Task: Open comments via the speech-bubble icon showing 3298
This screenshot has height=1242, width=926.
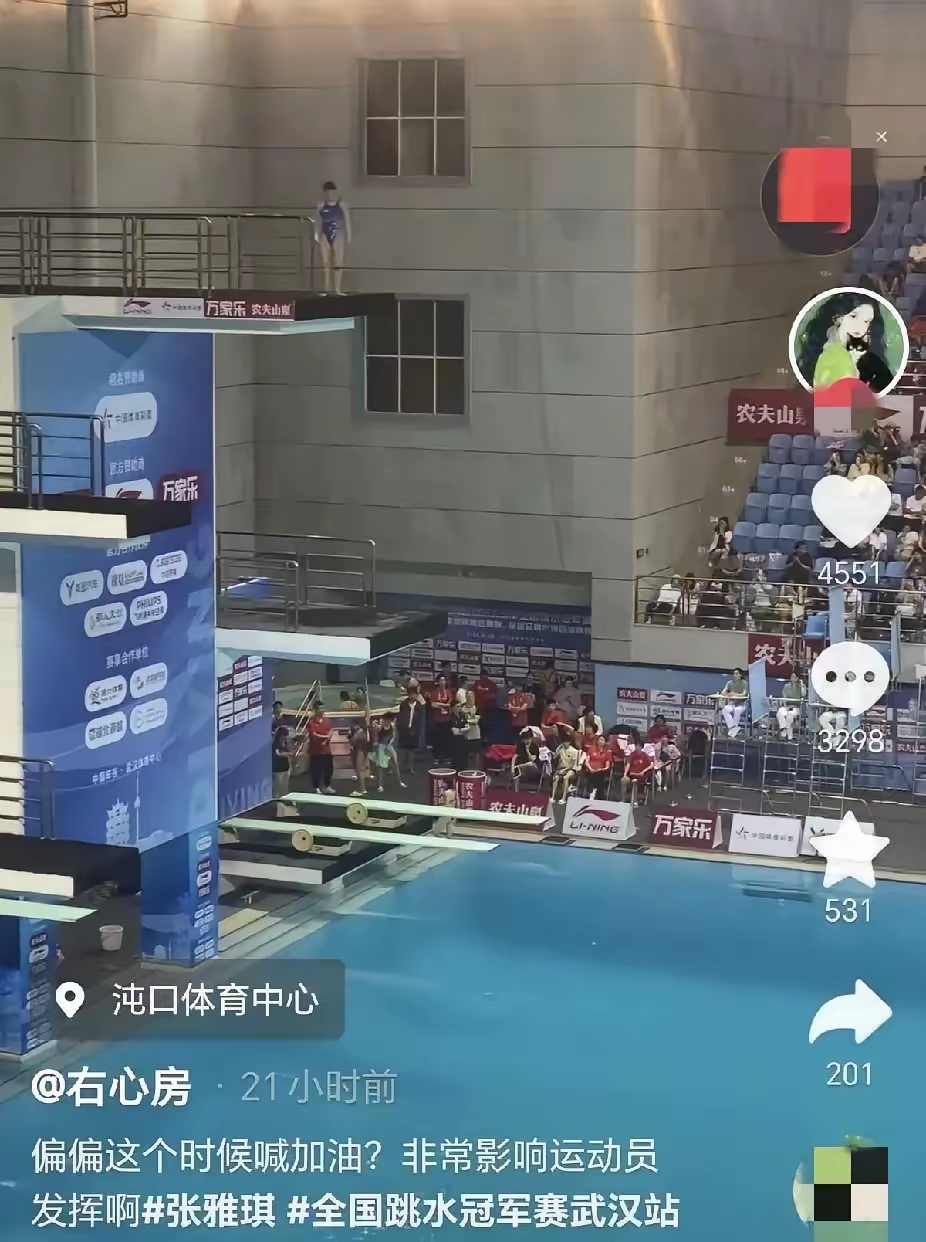Action: click(x=849, y=674)
